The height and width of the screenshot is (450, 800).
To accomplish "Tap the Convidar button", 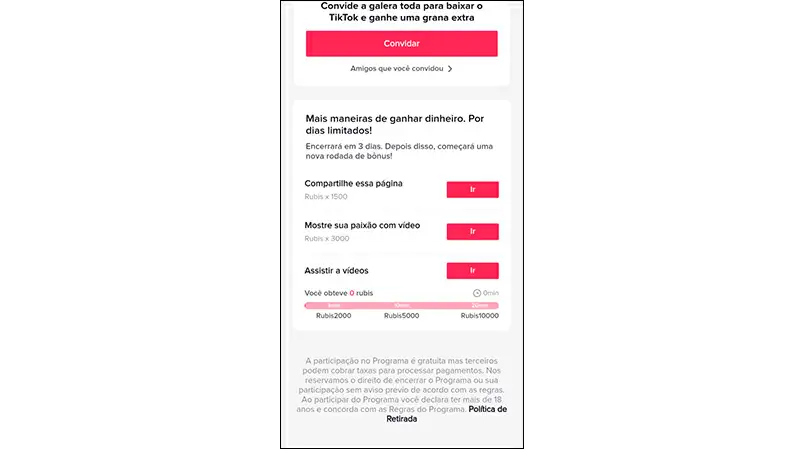I will 401,44.
